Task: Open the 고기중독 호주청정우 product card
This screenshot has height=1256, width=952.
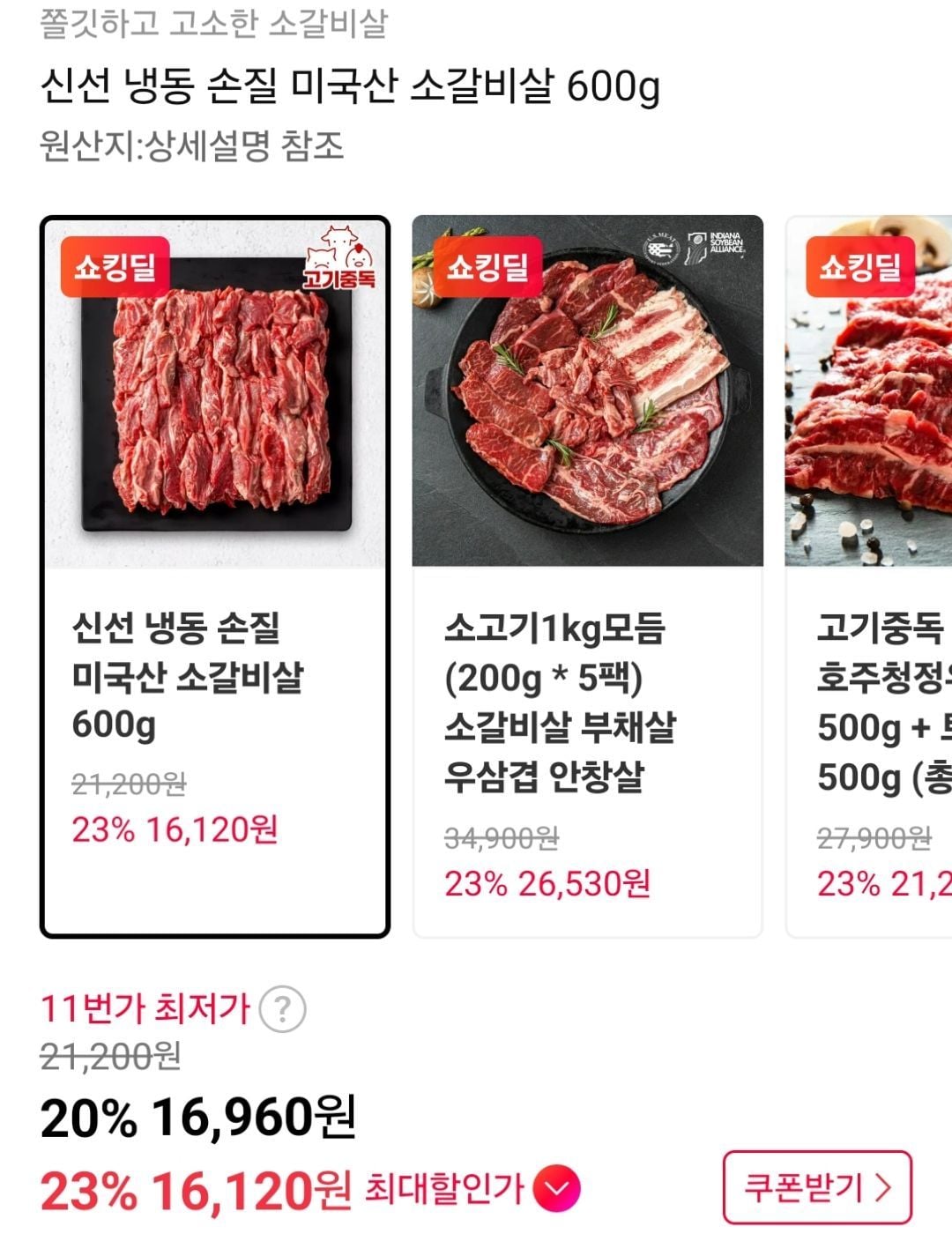Action: click(x=869, y=576)
